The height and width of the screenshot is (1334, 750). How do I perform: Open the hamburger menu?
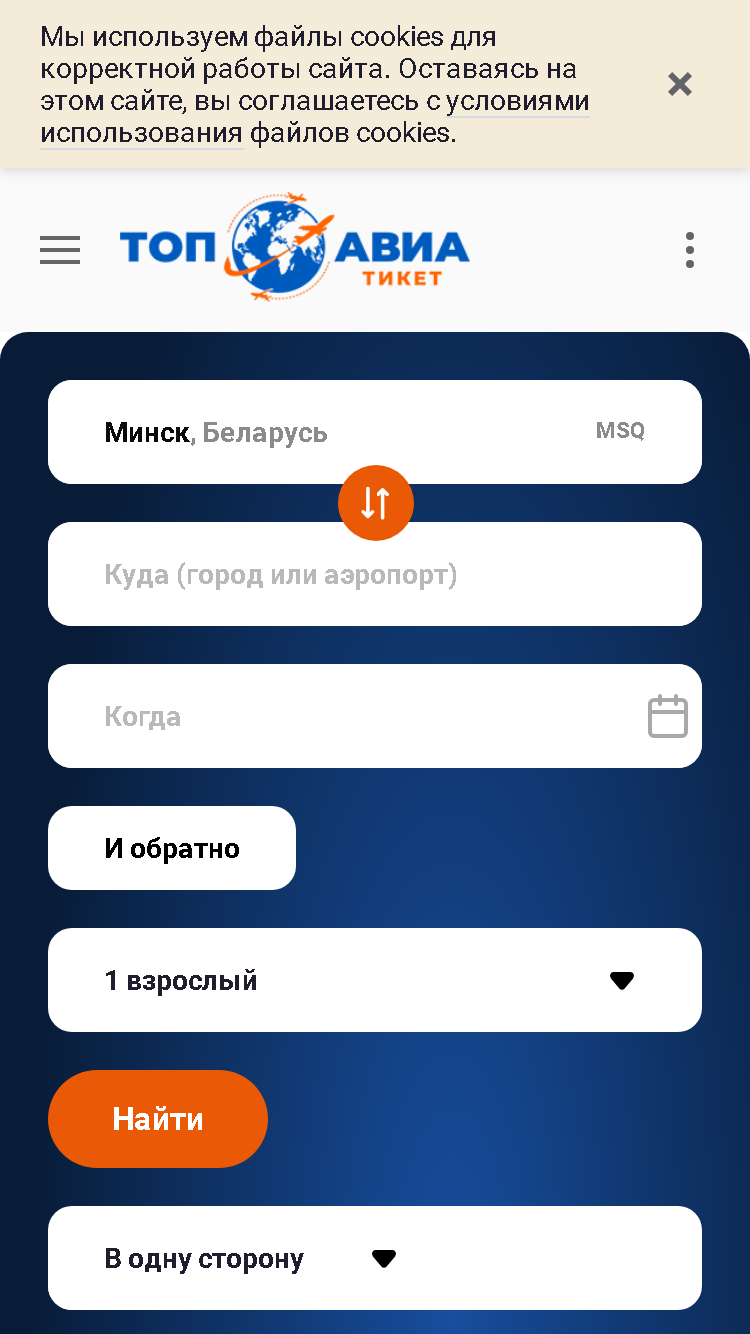60,250
